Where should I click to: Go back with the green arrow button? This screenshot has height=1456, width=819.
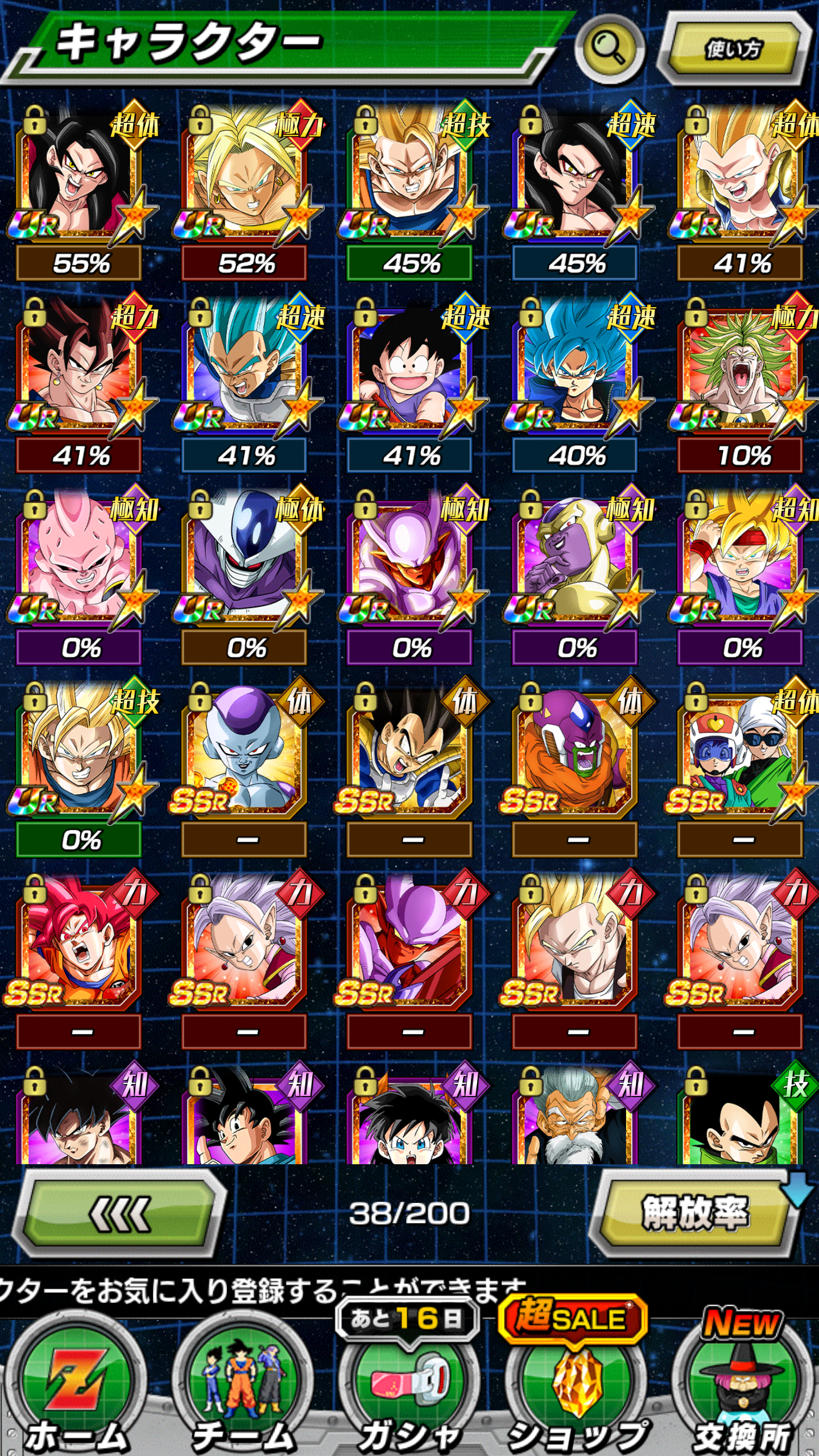pos(118,1214)
